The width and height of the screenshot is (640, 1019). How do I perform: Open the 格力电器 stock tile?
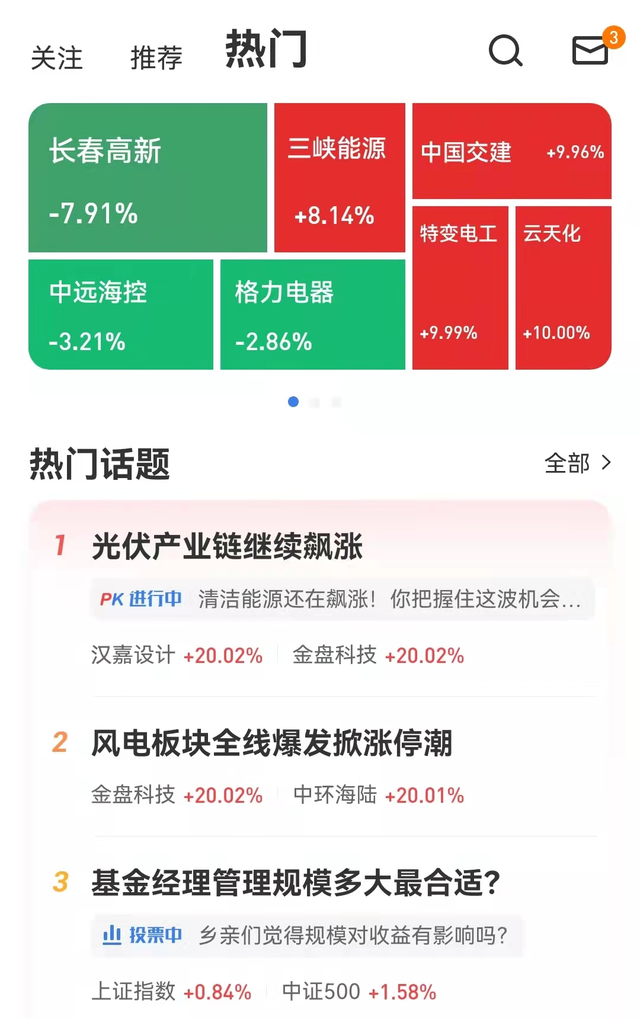pos(313,314)
